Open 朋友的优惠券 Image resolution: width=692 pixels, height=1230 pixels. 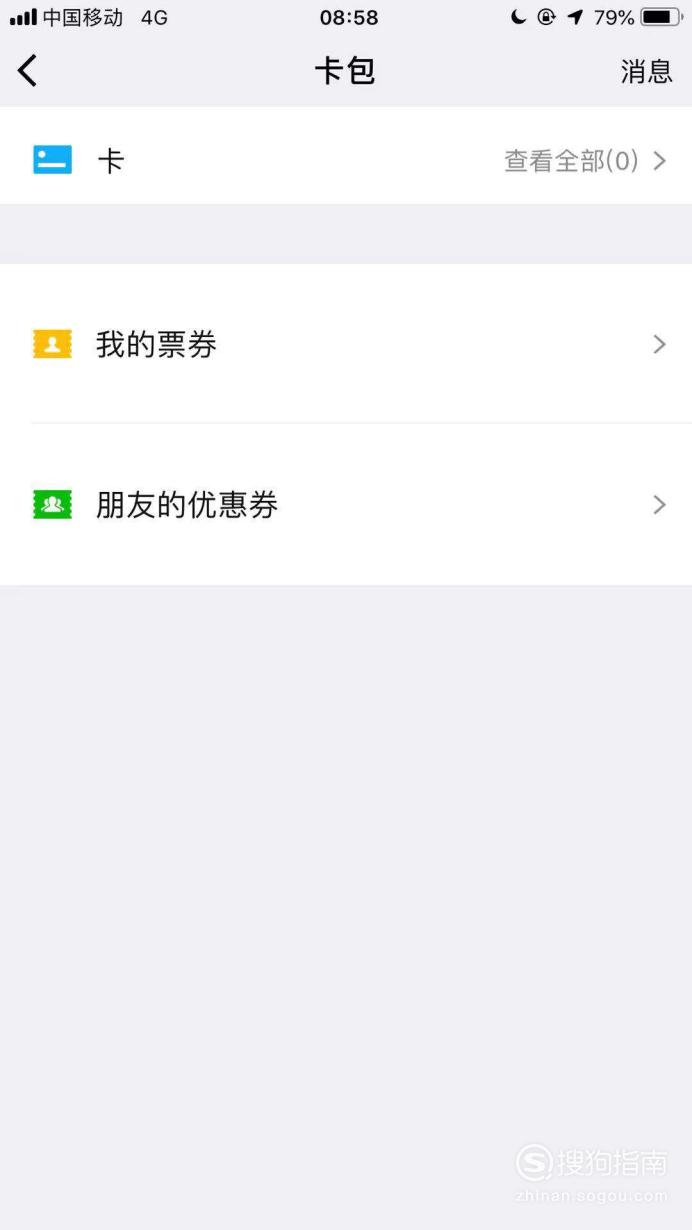coord(346,505)
